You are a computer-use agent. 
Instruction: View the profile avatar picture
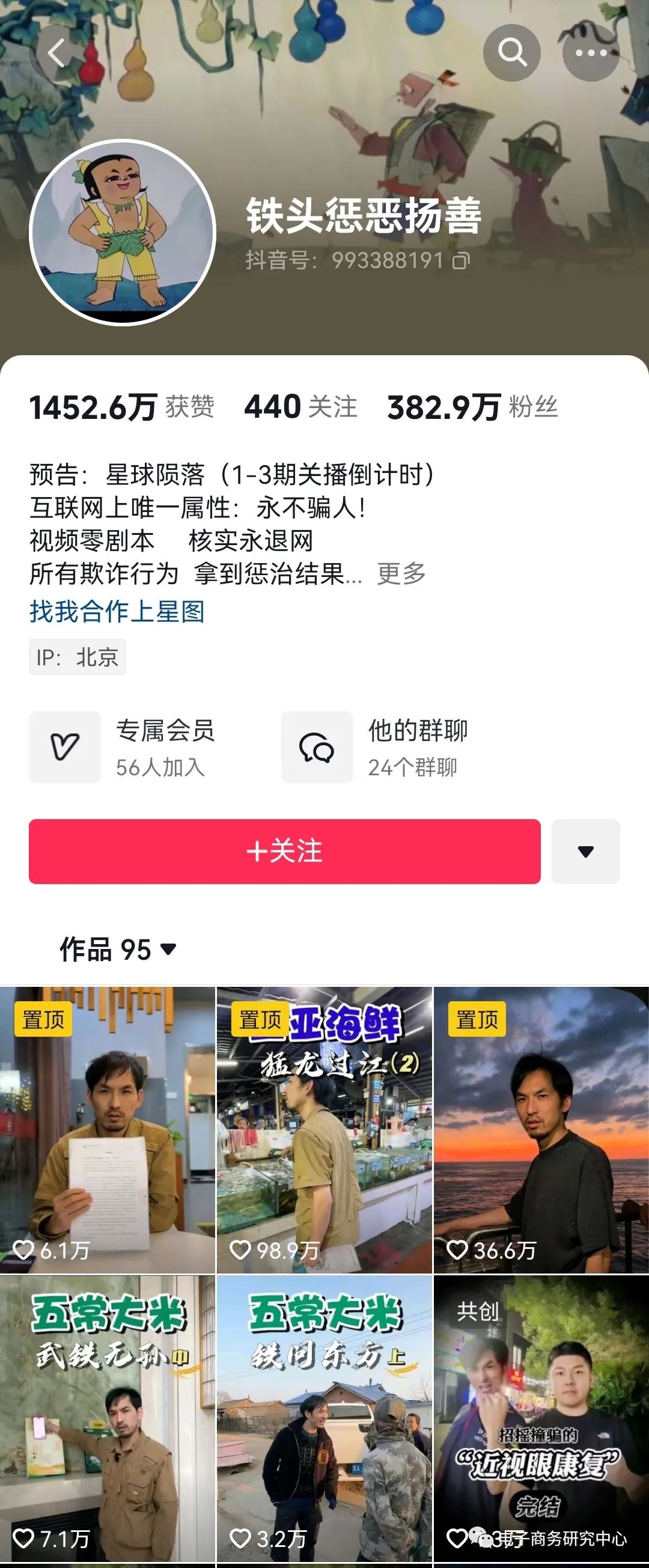(x=123, y=232)
